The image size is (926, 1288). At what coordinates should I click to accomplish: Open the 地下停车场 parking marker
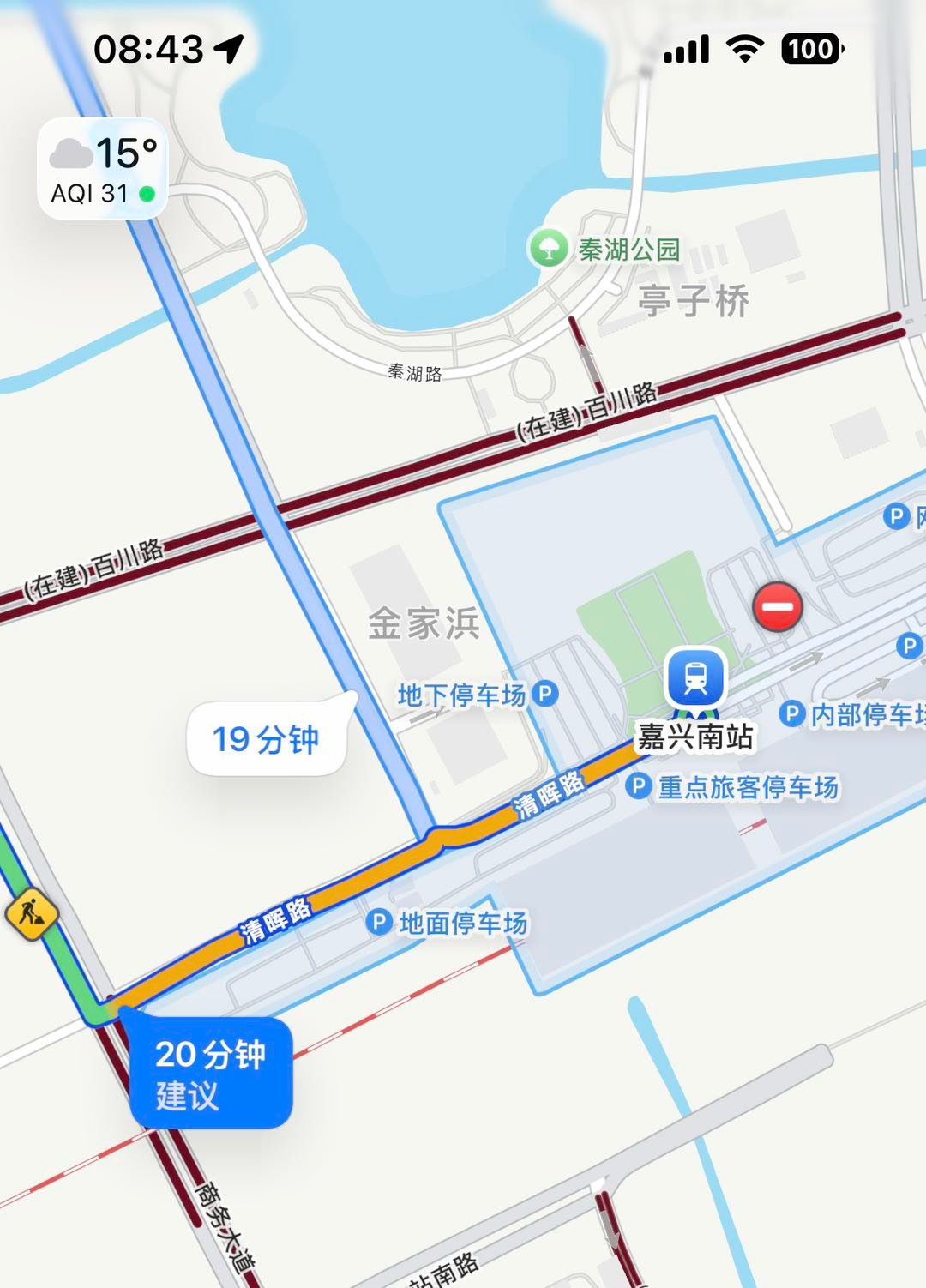[544, 694]
